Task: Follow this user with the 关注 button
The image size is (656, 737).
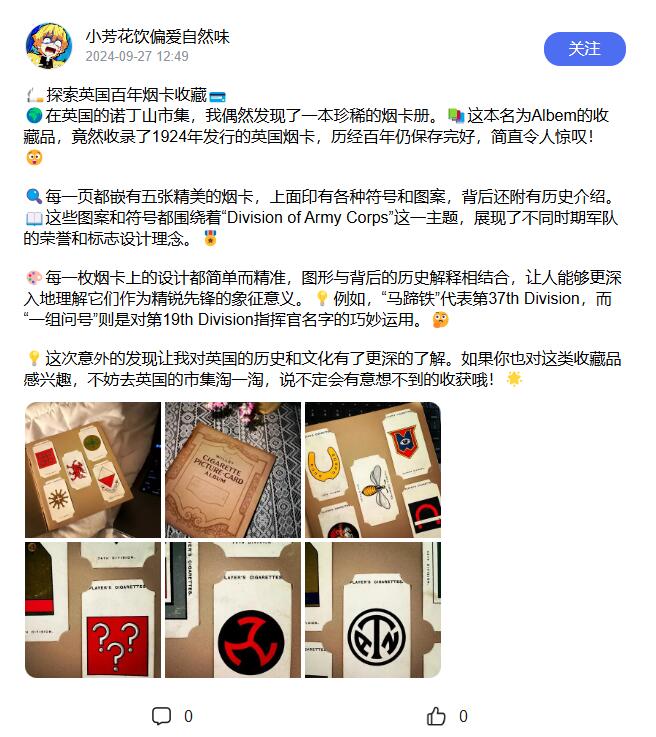Action: (584, 48)
